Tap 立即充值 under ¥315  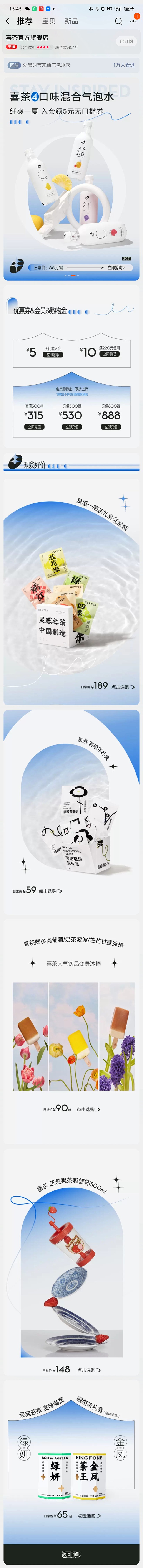click(x=34, y=427)
